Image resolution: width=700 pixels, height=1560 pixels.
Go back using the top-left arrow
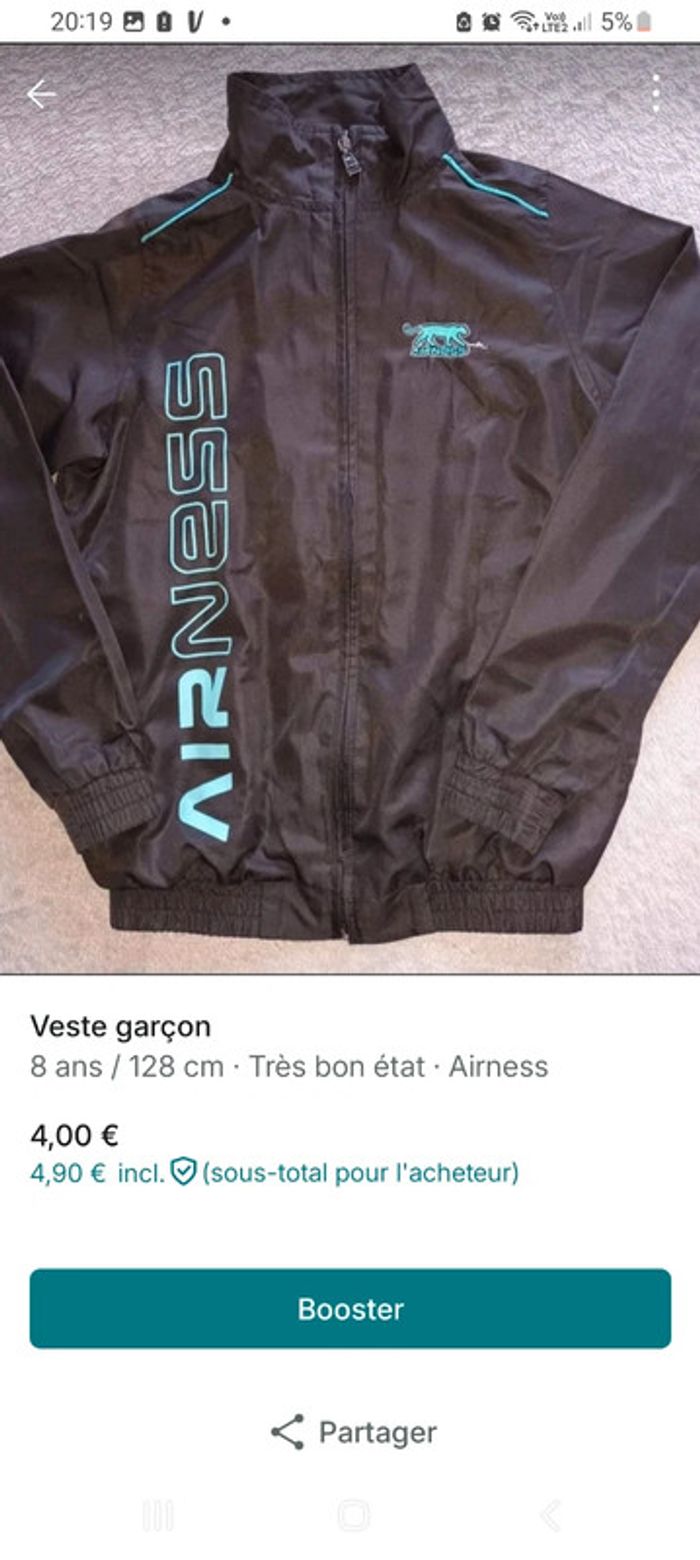point(41,95)
